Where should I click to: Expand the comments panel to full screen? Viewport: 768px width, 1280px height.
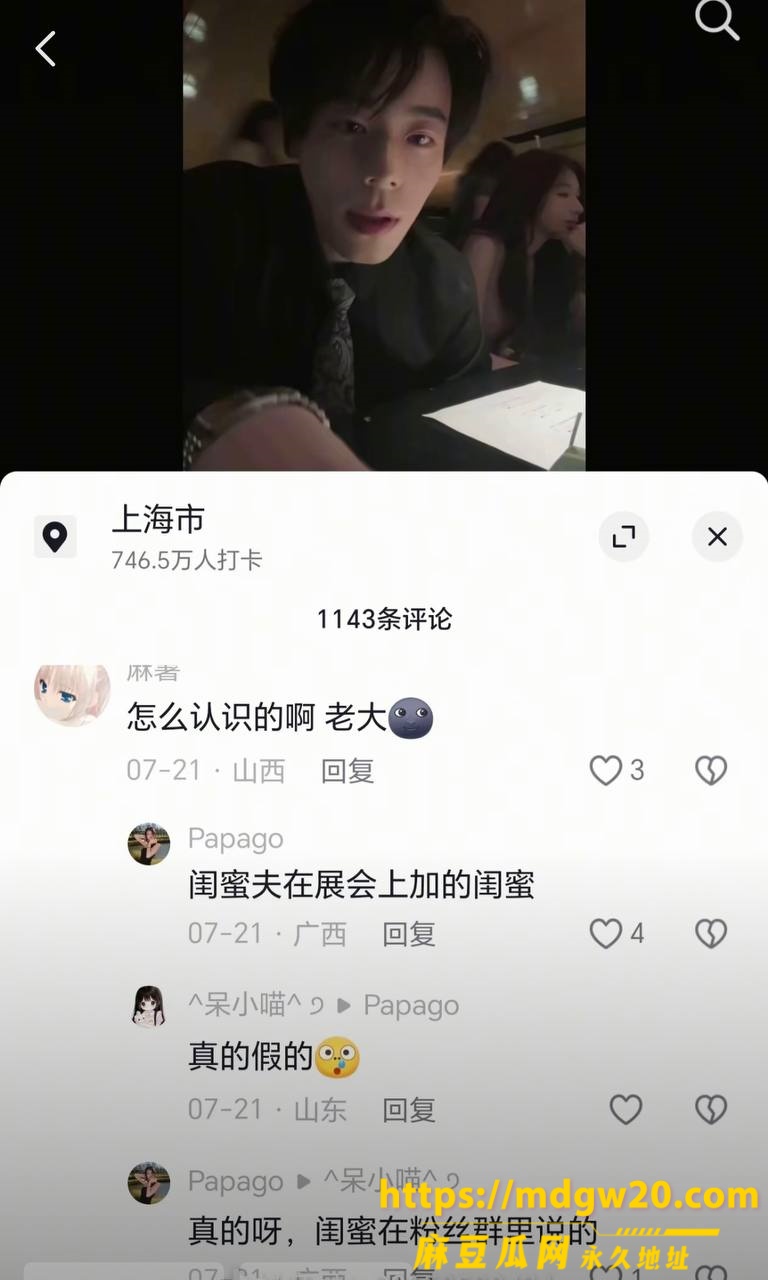pos(624,537)
